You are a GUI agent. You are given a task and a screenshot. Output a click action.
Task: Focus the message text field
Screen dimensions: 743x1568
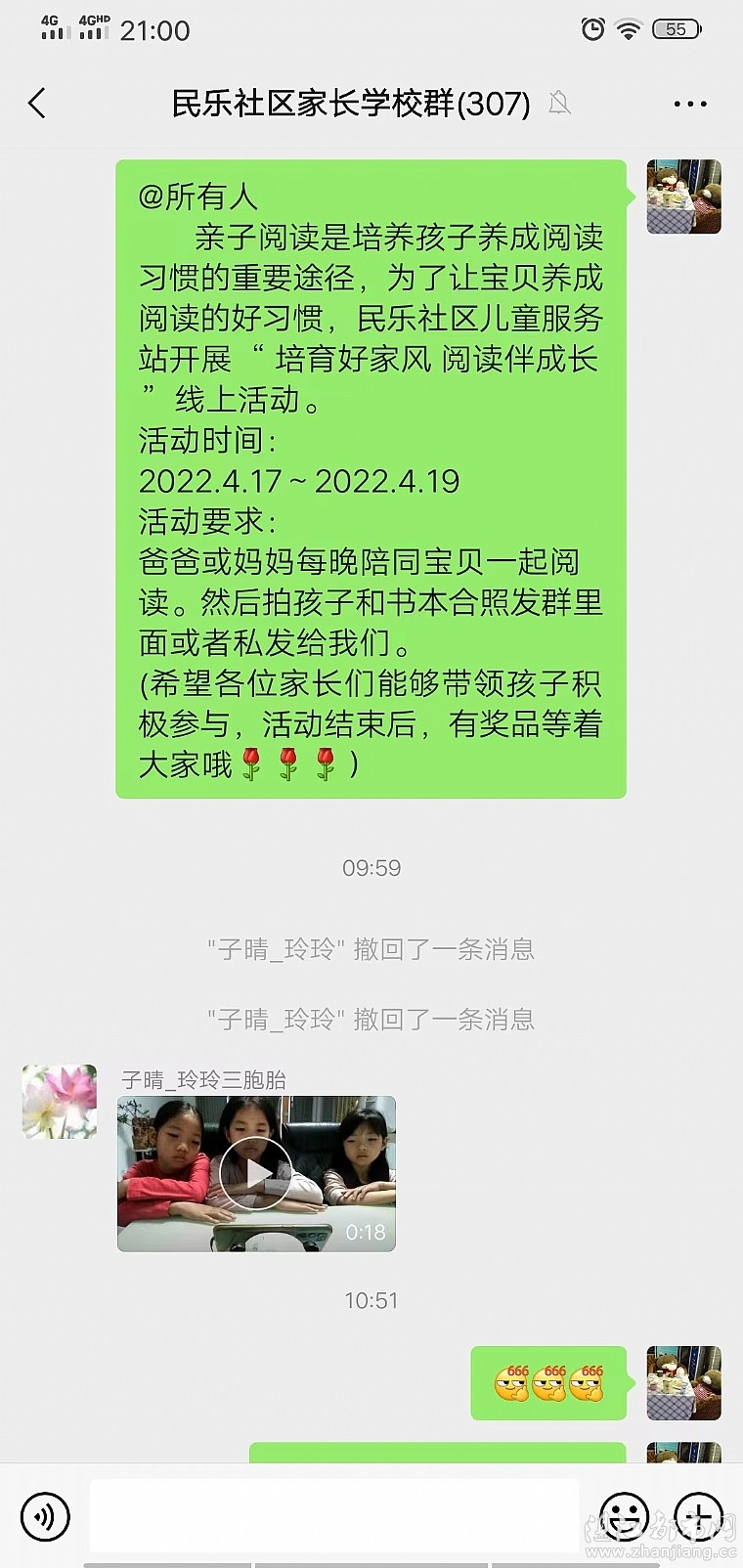[332, 1516]
